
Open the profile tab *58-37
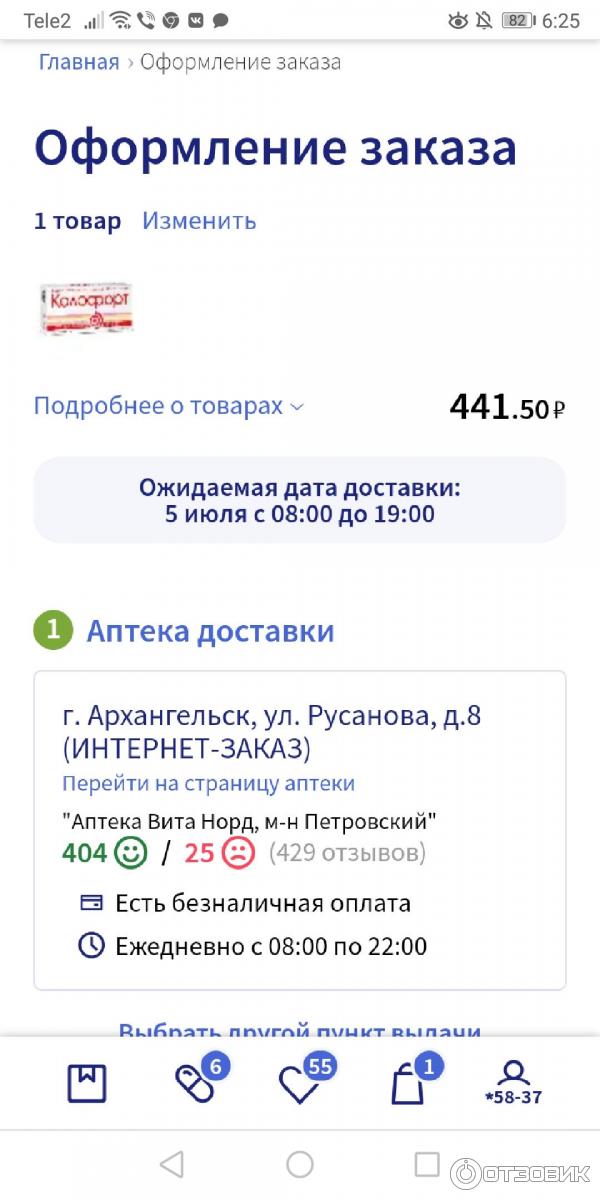tap(513, 1083)
